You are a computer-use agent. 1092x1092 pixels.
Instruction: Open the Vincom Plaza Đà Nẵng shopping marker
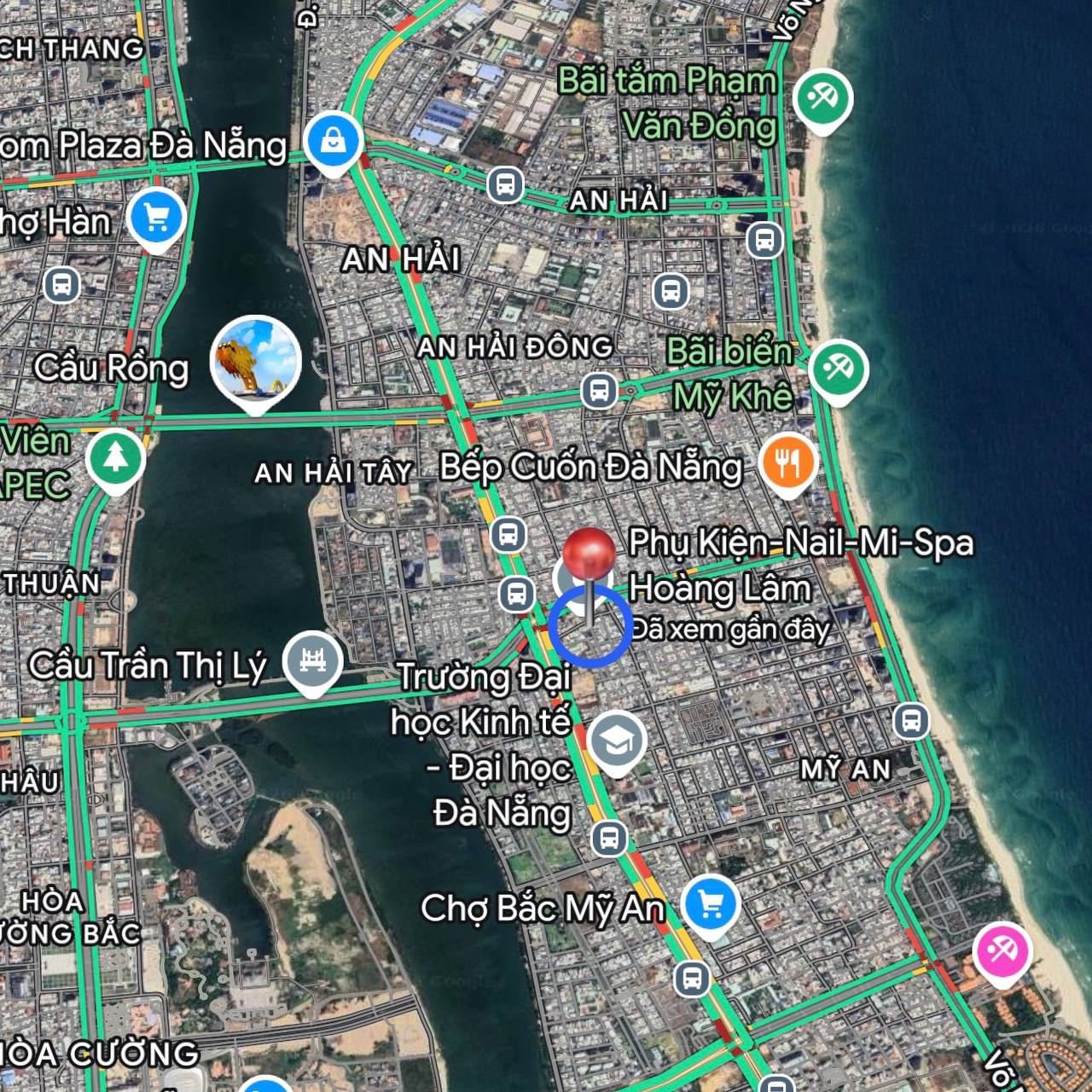point(334,141)
